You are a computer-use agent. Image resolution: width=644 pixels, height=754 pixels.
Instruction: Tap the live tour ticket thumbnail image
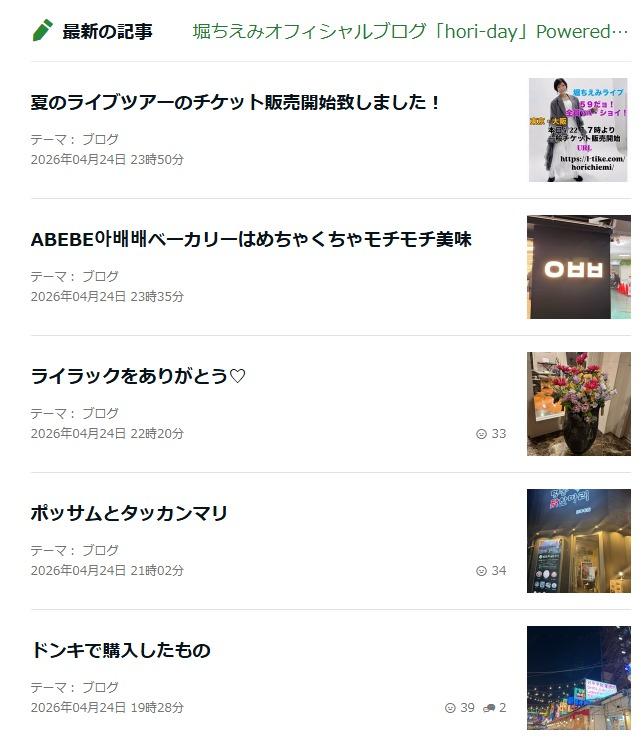pyautogui.click(x=578, y=130)
